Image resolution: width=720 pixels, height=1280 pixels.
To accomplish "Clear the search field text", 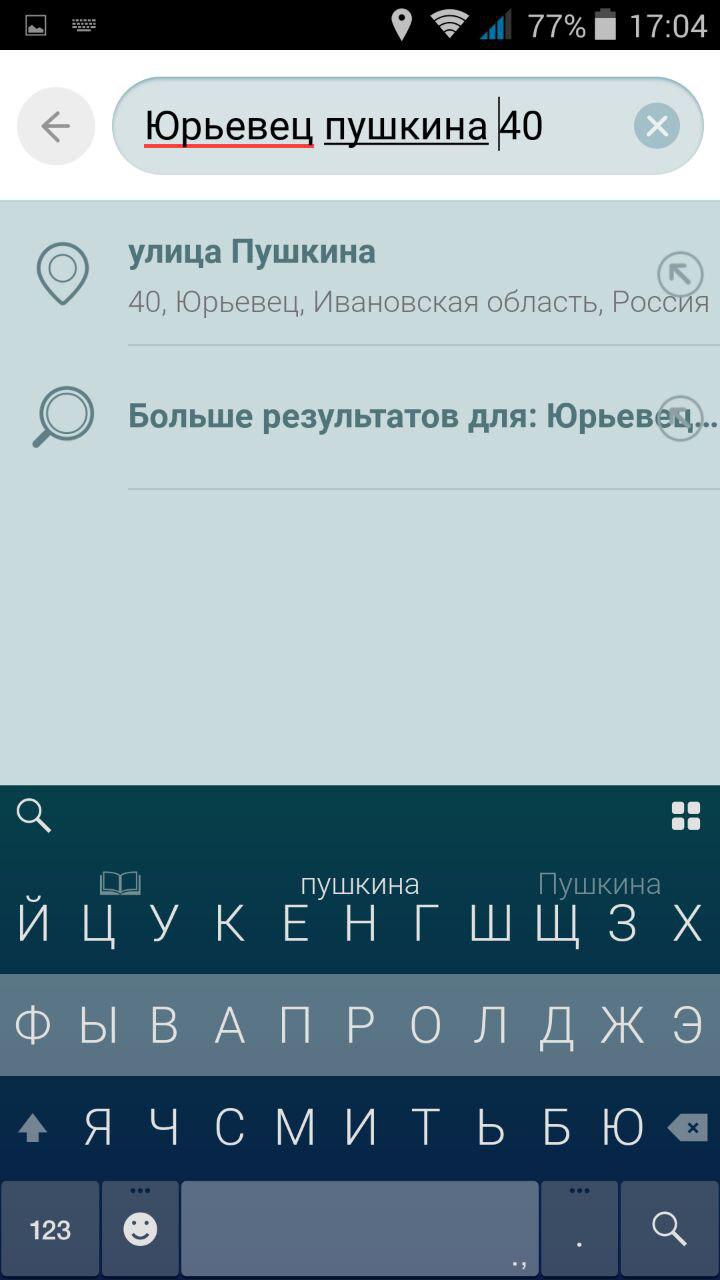I will pyautogui.click(x=657, y=126).
